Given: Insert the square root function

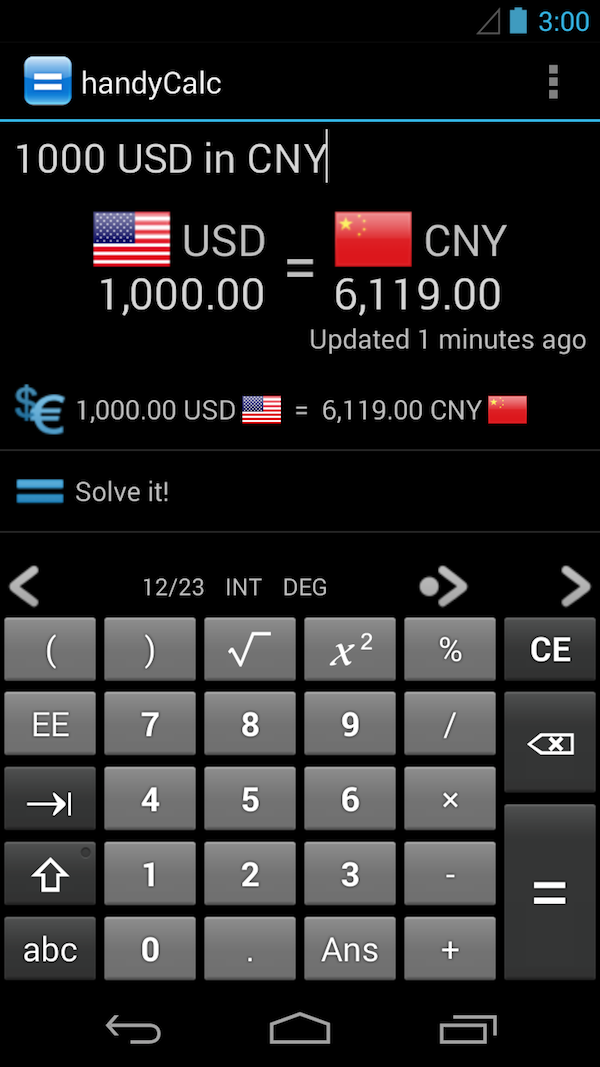Looking at the screenshot, I should (x=250, y=650).
